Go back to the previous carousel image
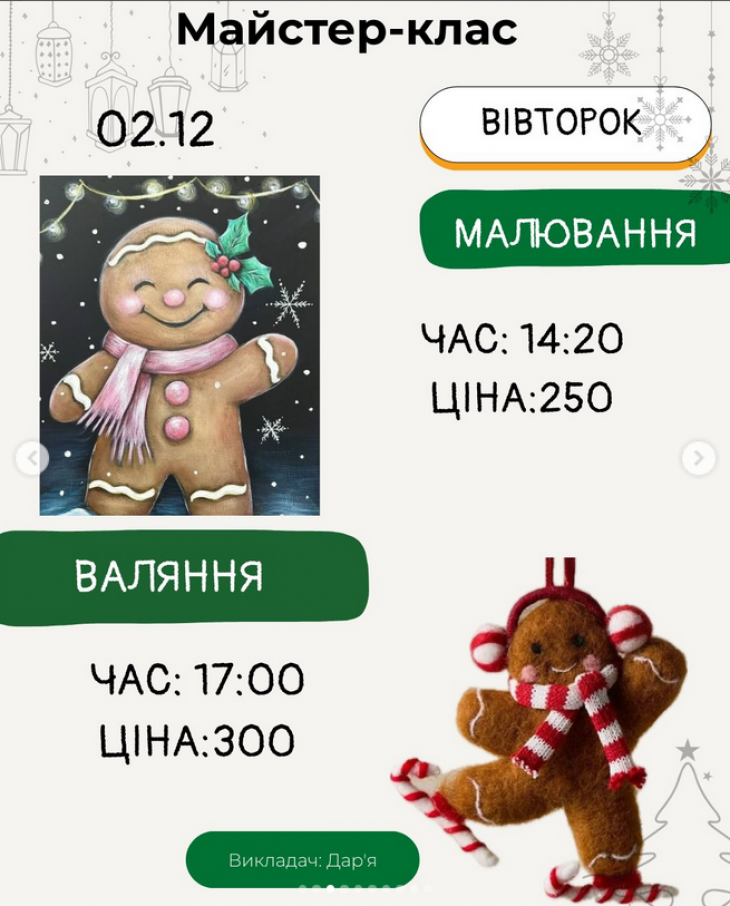This screenshot has height=906, width=730. (x=32, y=459)
